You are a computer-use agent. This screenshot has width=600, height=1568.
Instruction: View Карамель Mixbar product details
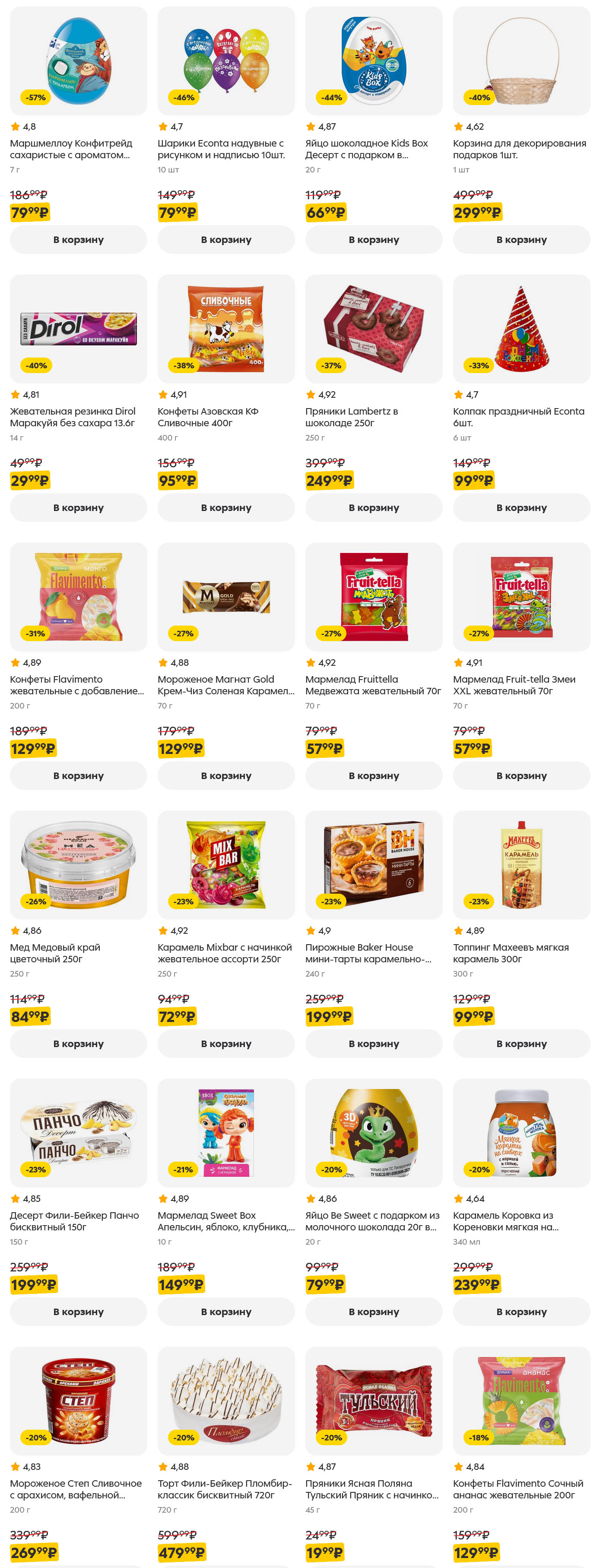click(x=225, y=864)
